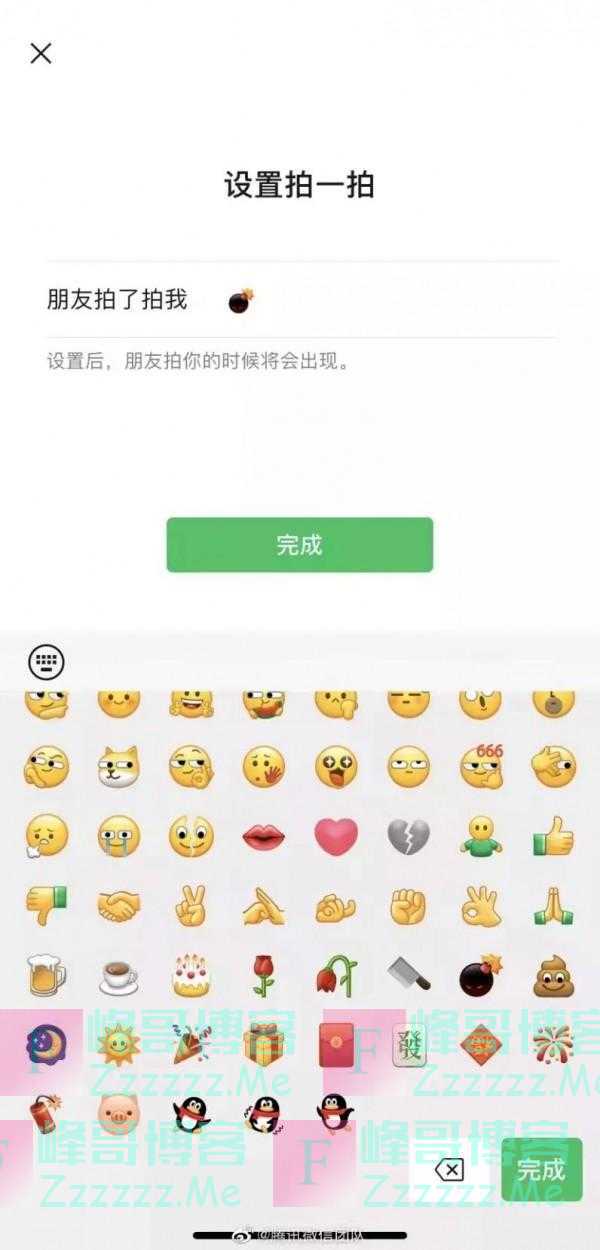Delete last emoji with the backspace key
600x1250 pixels.
pos(450,1170)
